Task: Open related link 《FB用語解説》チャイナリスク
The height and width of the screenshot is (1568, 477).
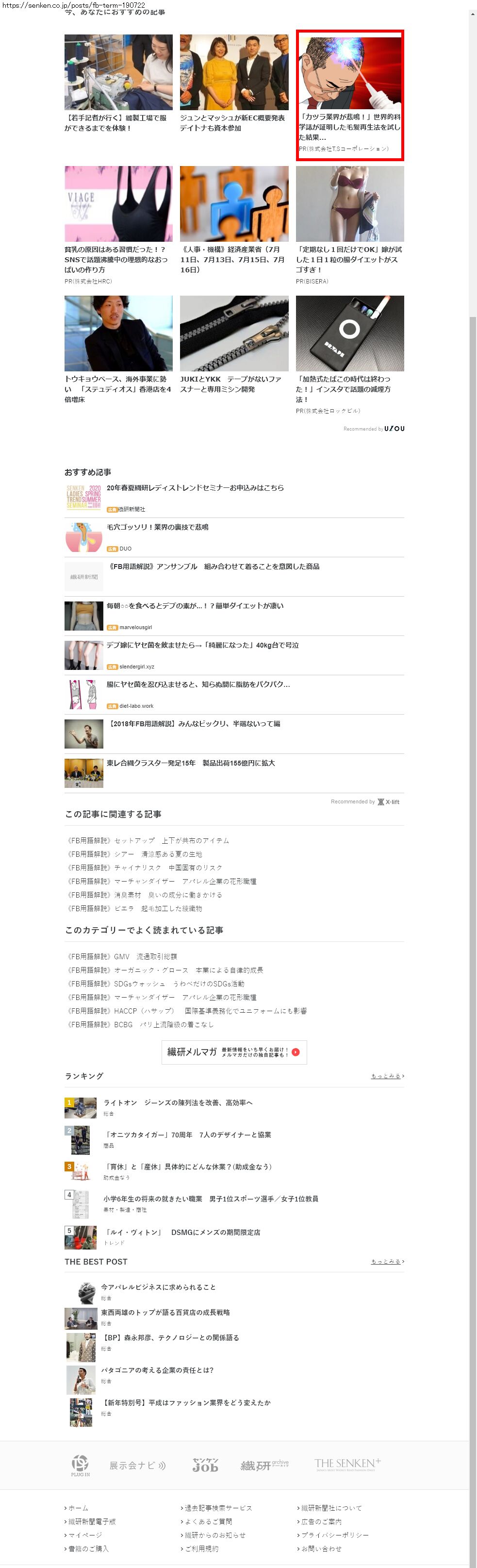Action: click(144, 867)
